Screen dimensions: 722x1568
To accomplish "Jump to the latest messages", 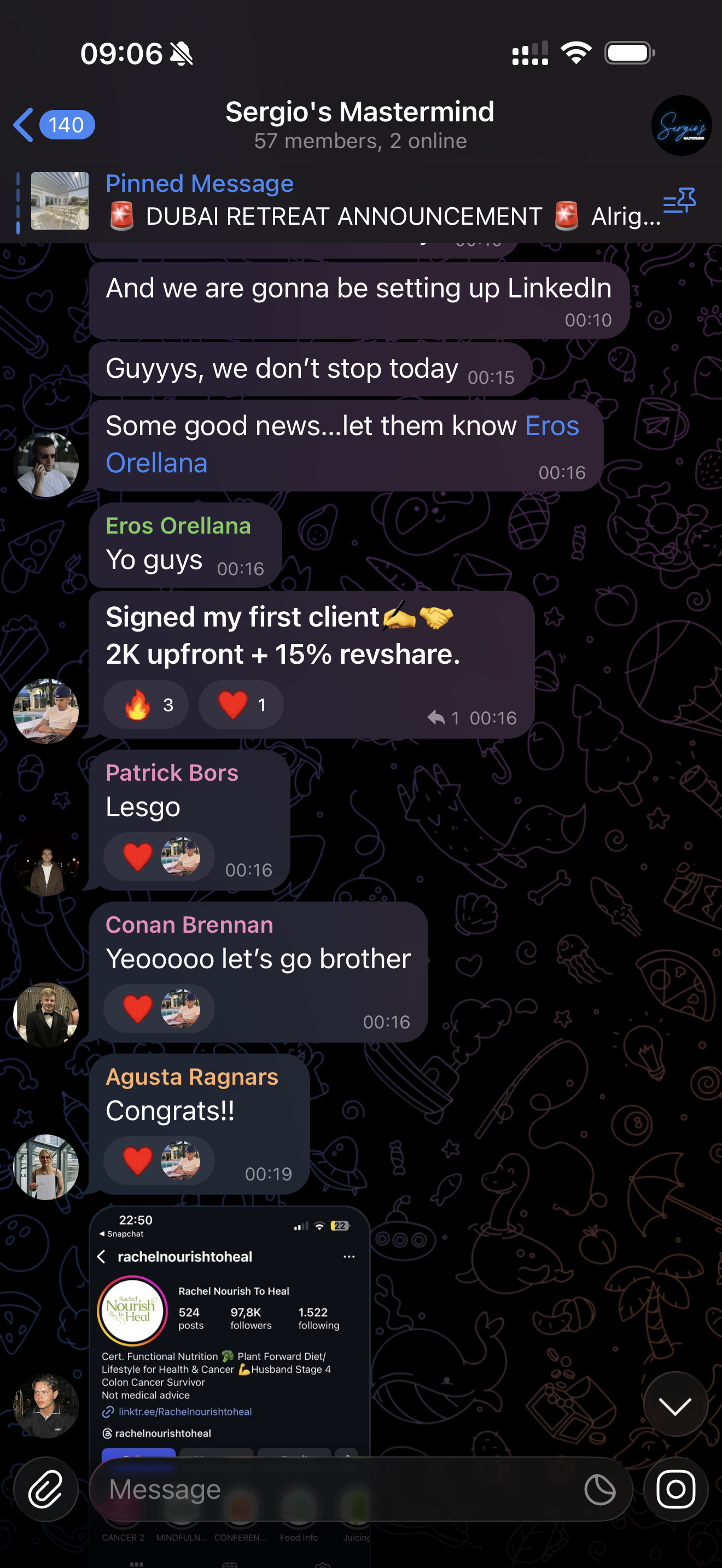I will (x=676, y=1403).
